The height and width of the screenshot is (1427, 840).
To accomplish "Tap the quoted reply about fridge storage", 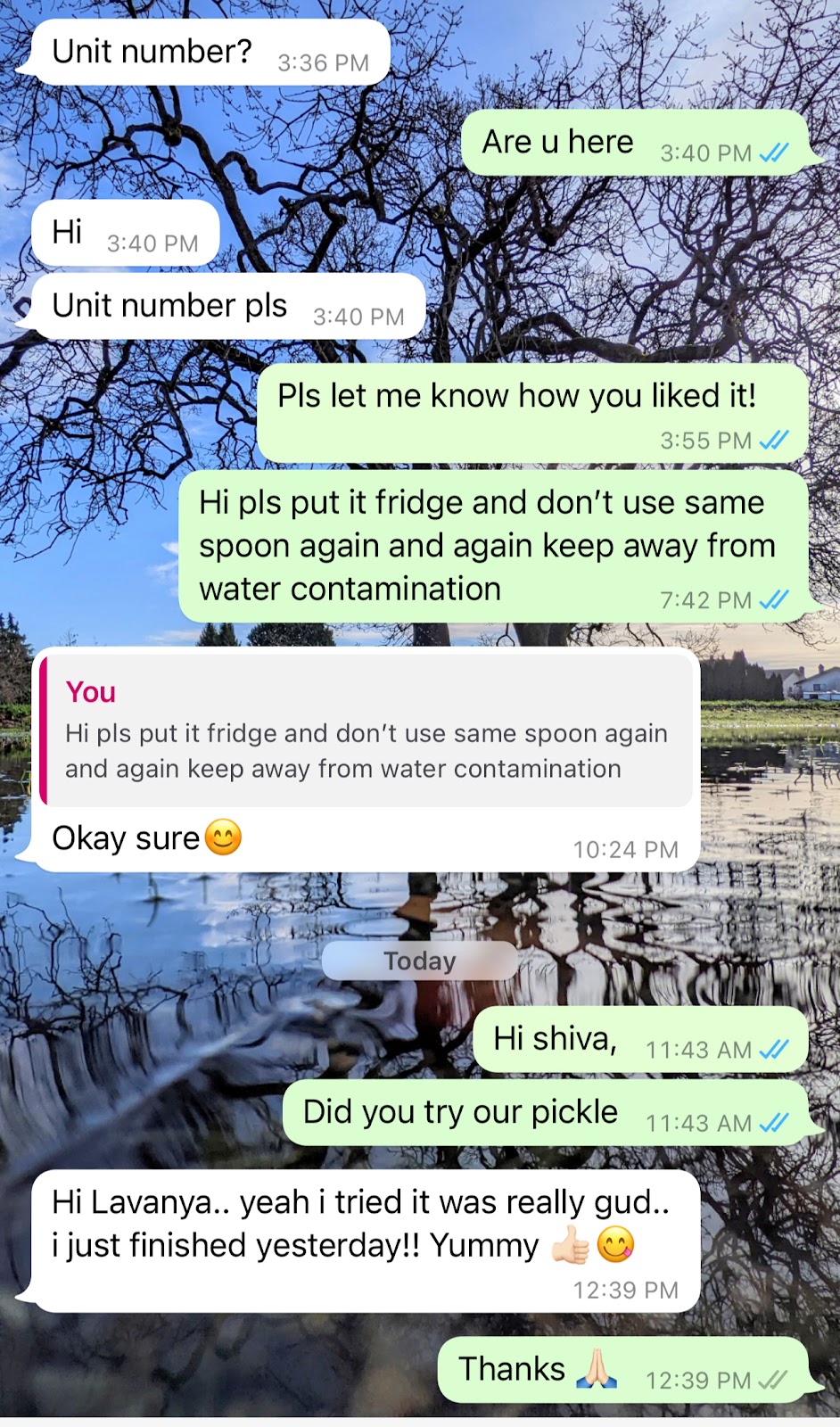I will coord(366,731).
